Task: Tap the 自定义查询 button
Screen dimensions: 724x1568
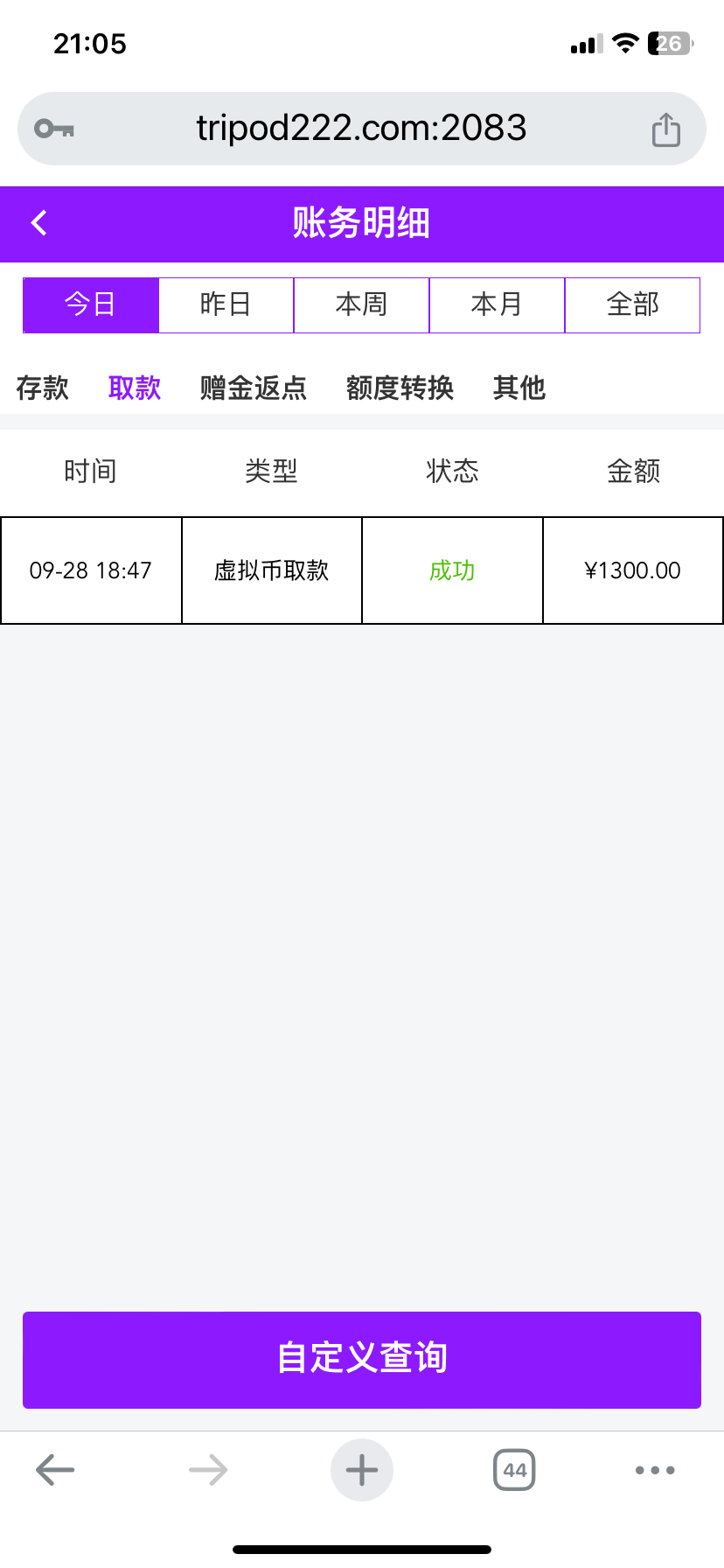Action: point(362,1359)
